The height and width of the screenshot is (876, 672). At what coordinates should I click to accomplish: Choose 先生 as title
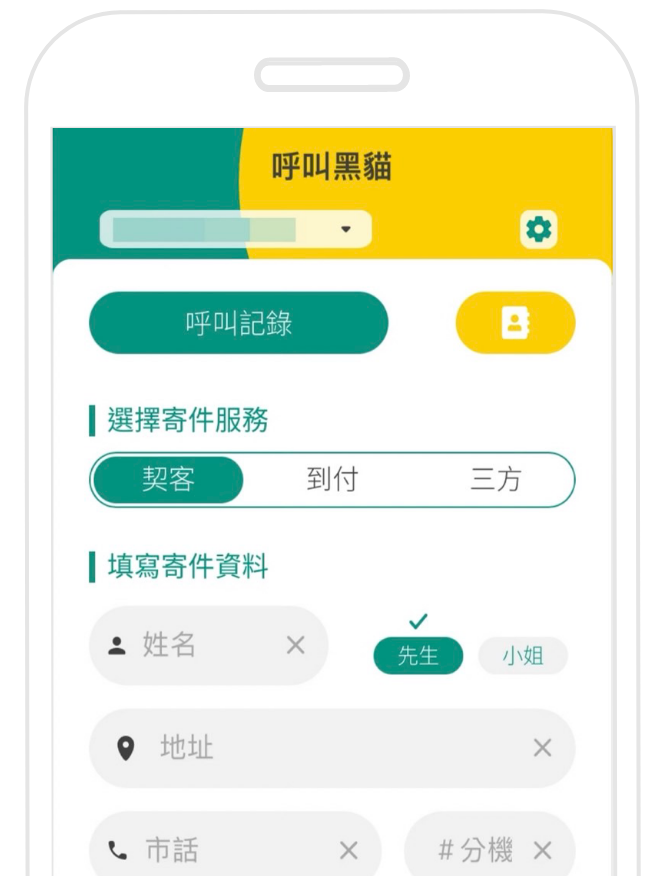point(418,656)
